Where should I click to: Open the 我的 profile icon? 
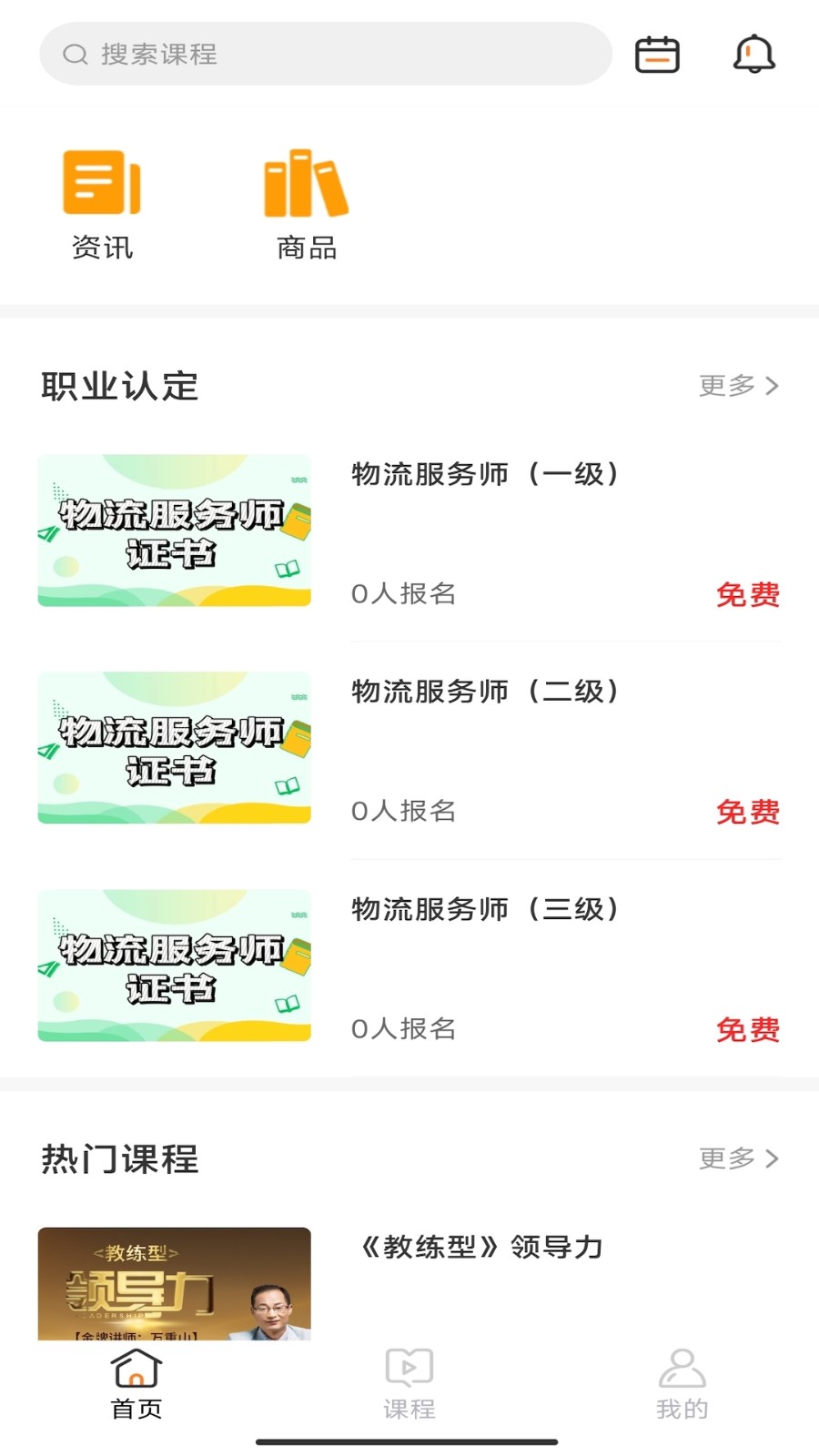682,1367
